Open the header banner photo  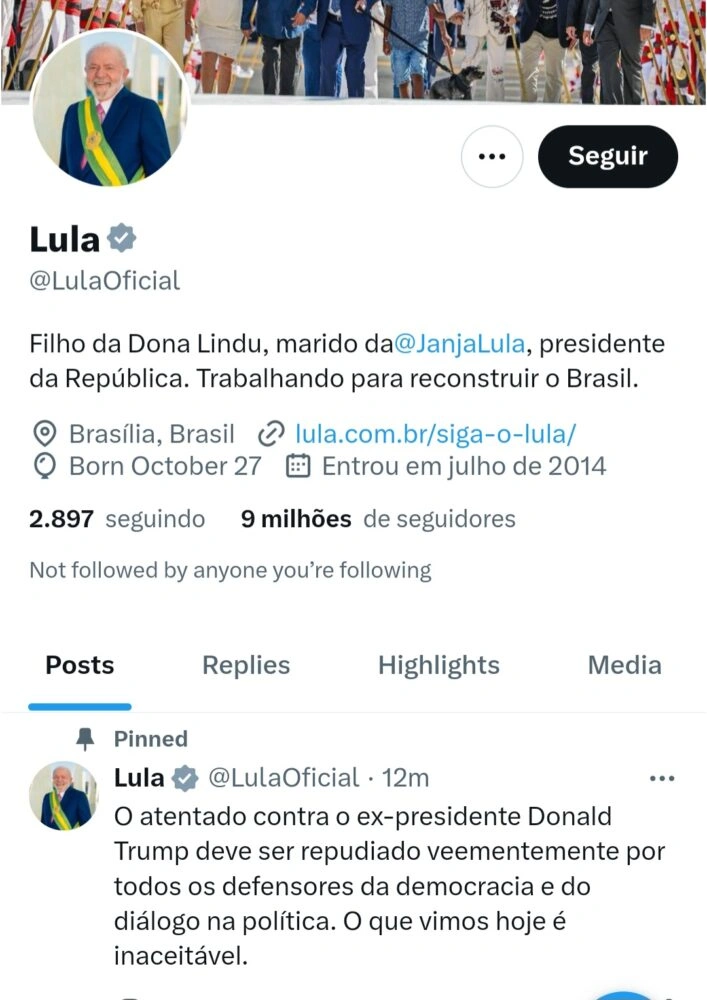450,45
